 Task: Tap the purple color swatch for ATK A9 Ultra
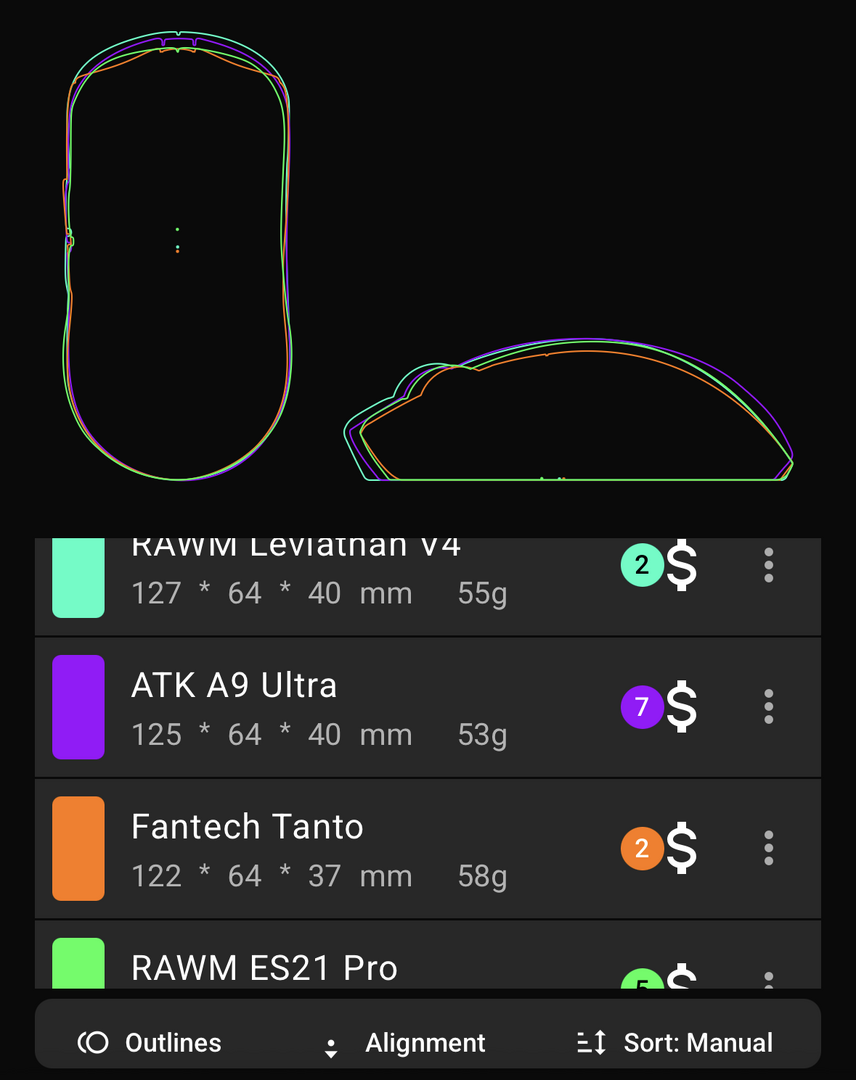click(x=78, y=707)
